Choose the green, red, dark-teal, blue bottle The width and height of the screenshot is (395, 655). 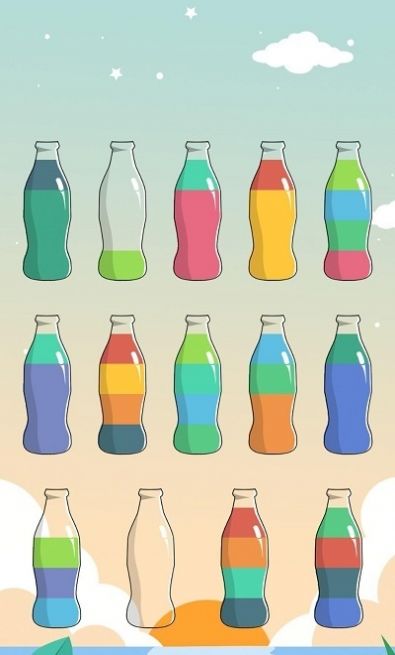click(339, 558)
